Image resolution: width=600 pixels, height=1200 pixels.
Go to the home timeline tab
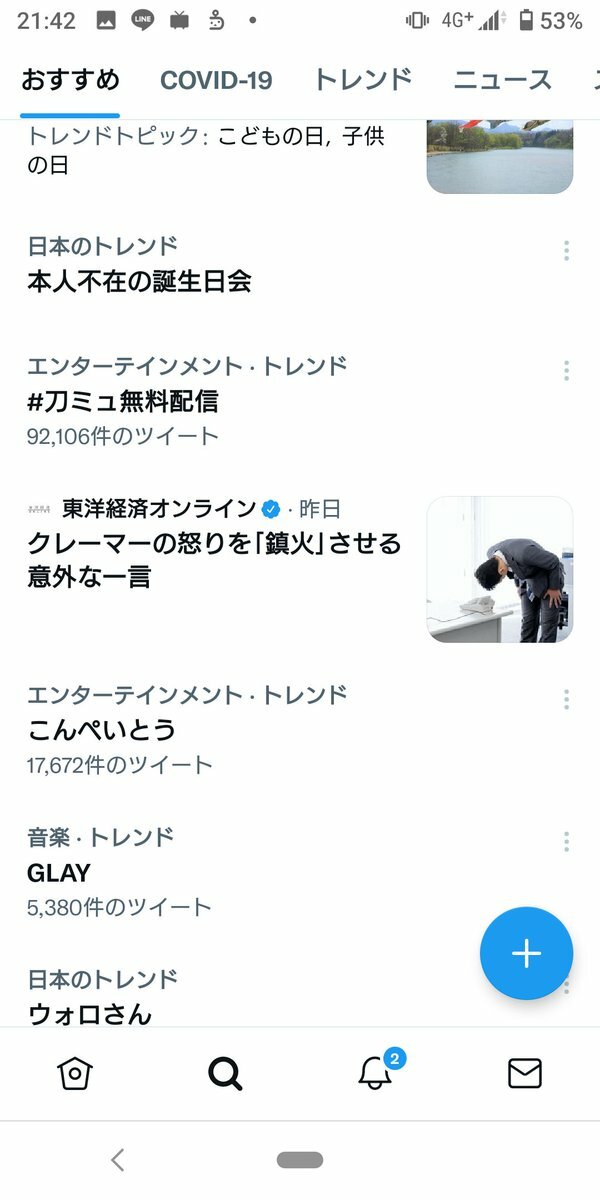[x=75, y=1073]
